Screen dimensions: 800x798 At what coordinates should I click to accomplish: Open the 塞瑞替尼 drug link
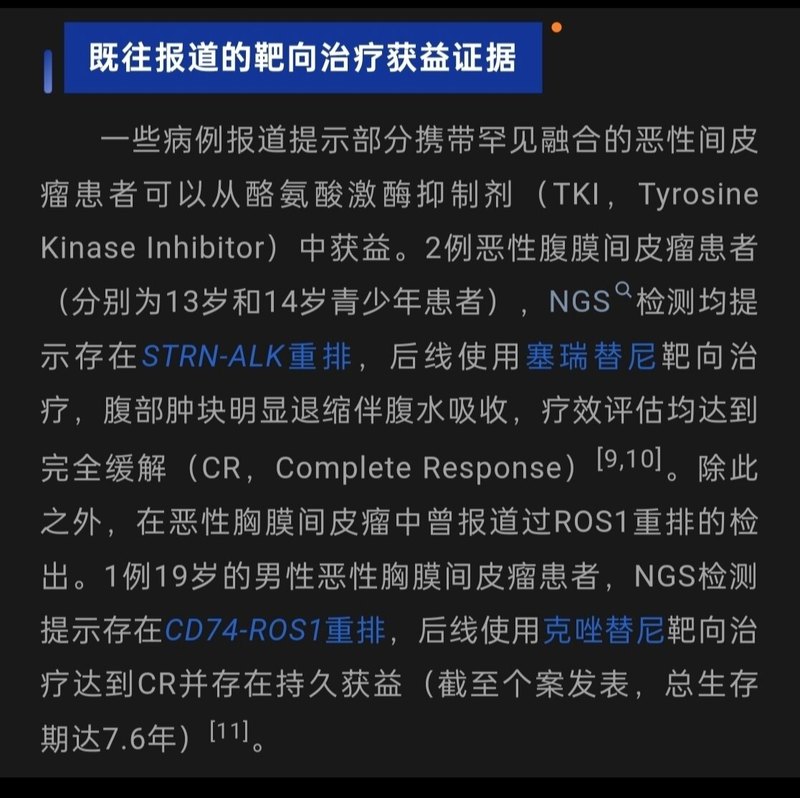click(x=590, y=357)
